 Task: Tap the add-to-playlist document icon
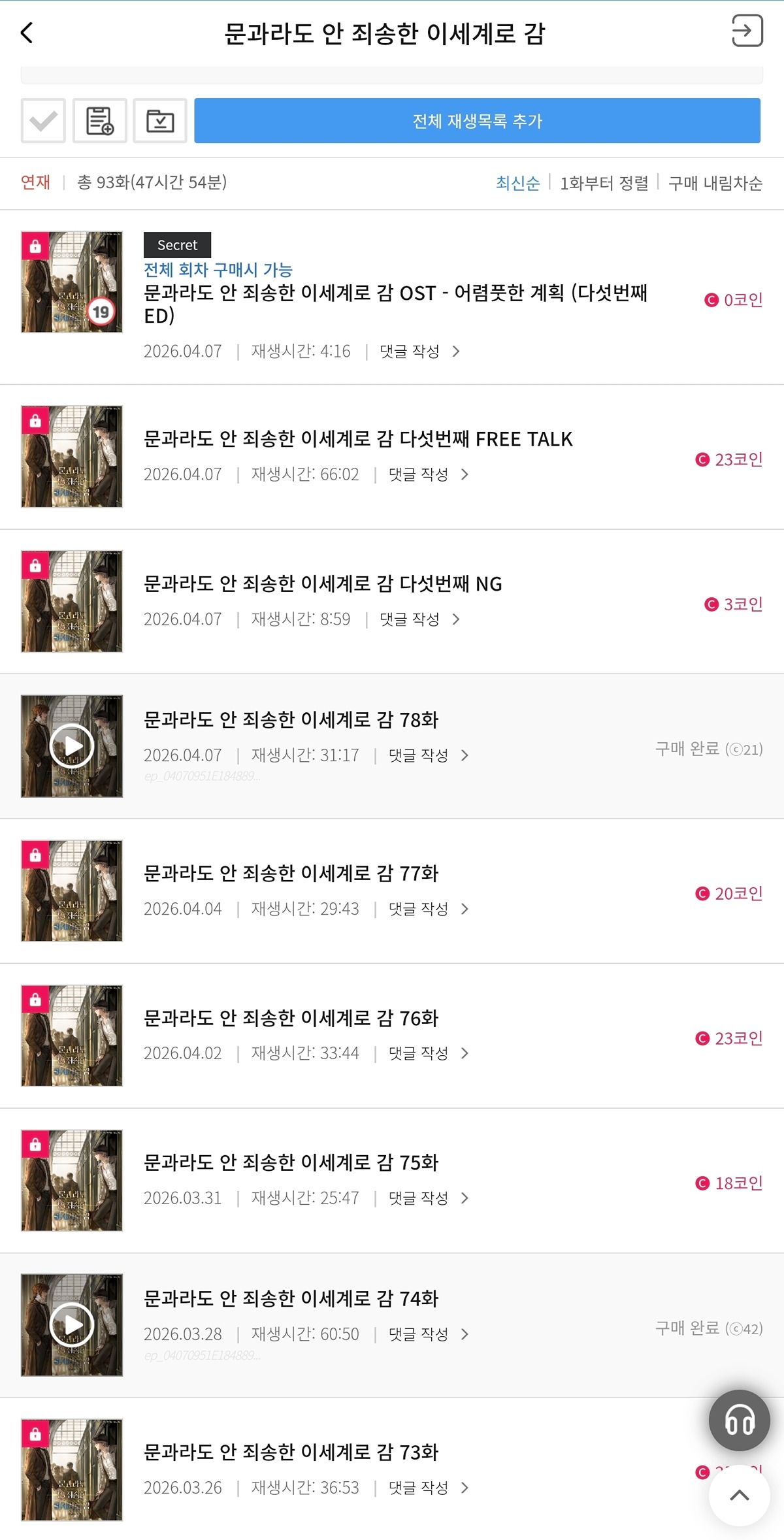pos(99,121)
